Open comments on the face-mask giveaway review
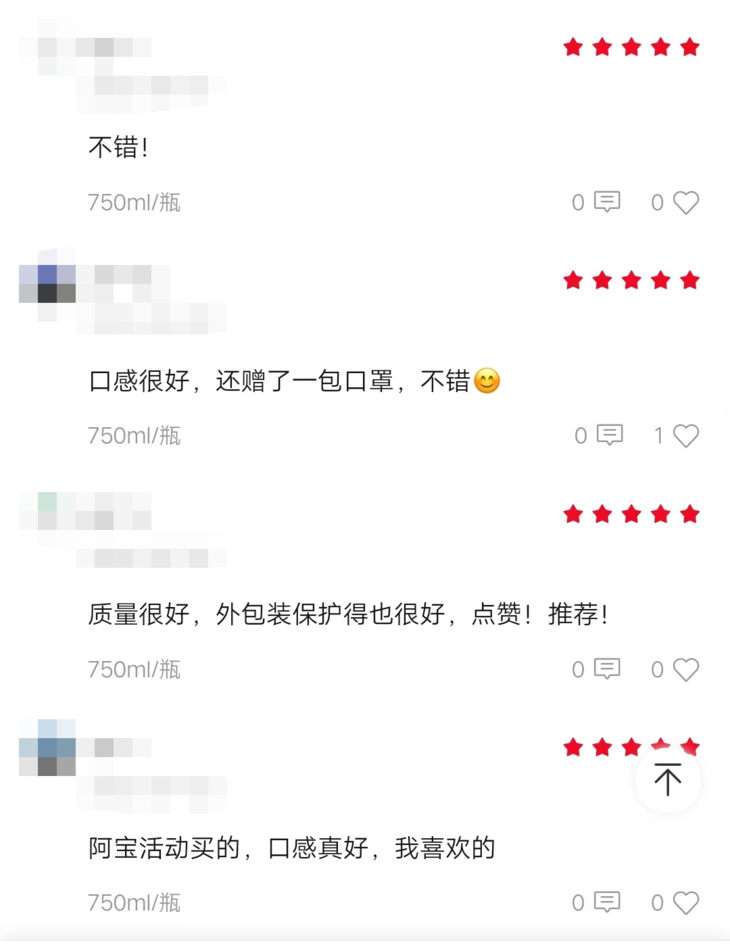Screen dimensions: 730x945 (605, 435)
